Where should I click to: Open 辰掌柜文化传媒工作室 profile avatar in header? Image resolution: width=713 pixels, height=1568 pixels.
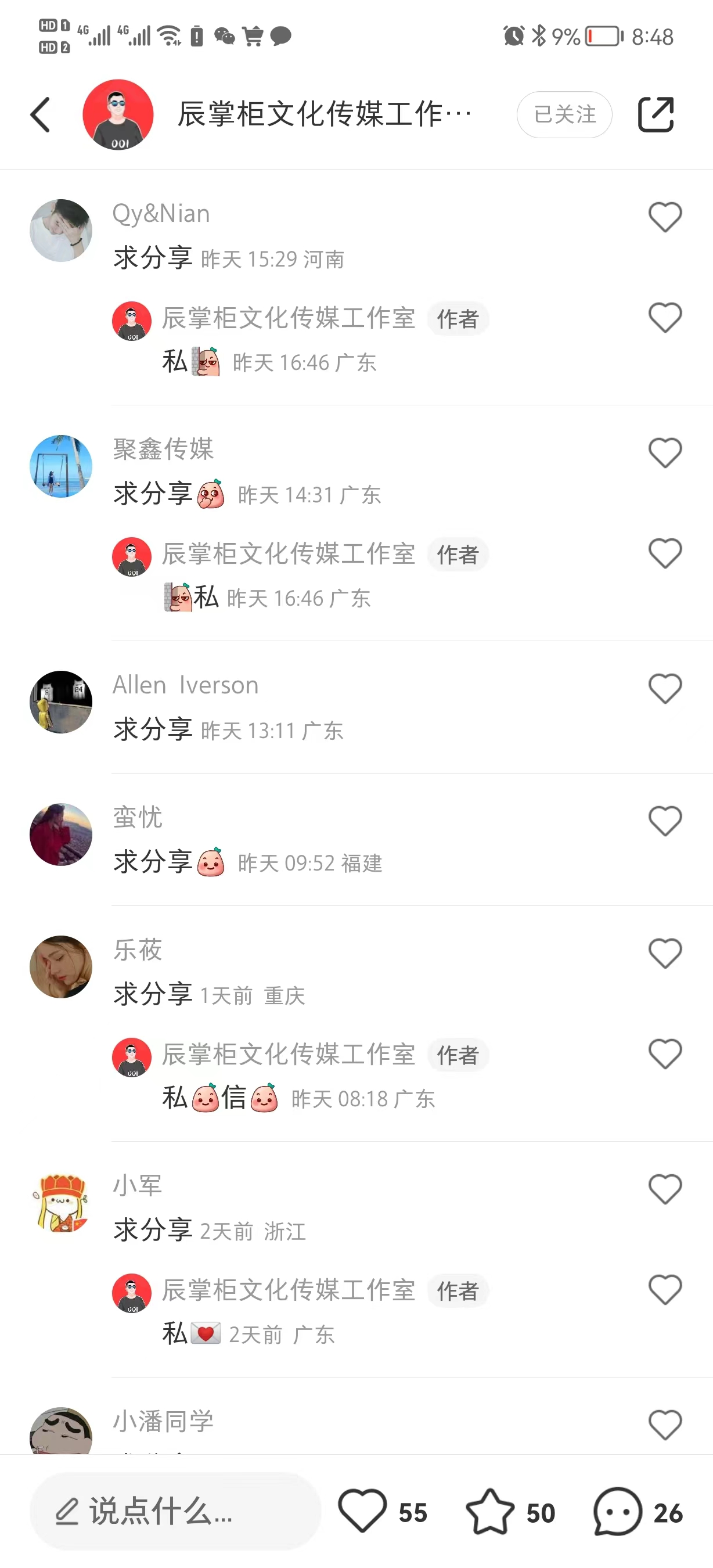coord(118,114)
